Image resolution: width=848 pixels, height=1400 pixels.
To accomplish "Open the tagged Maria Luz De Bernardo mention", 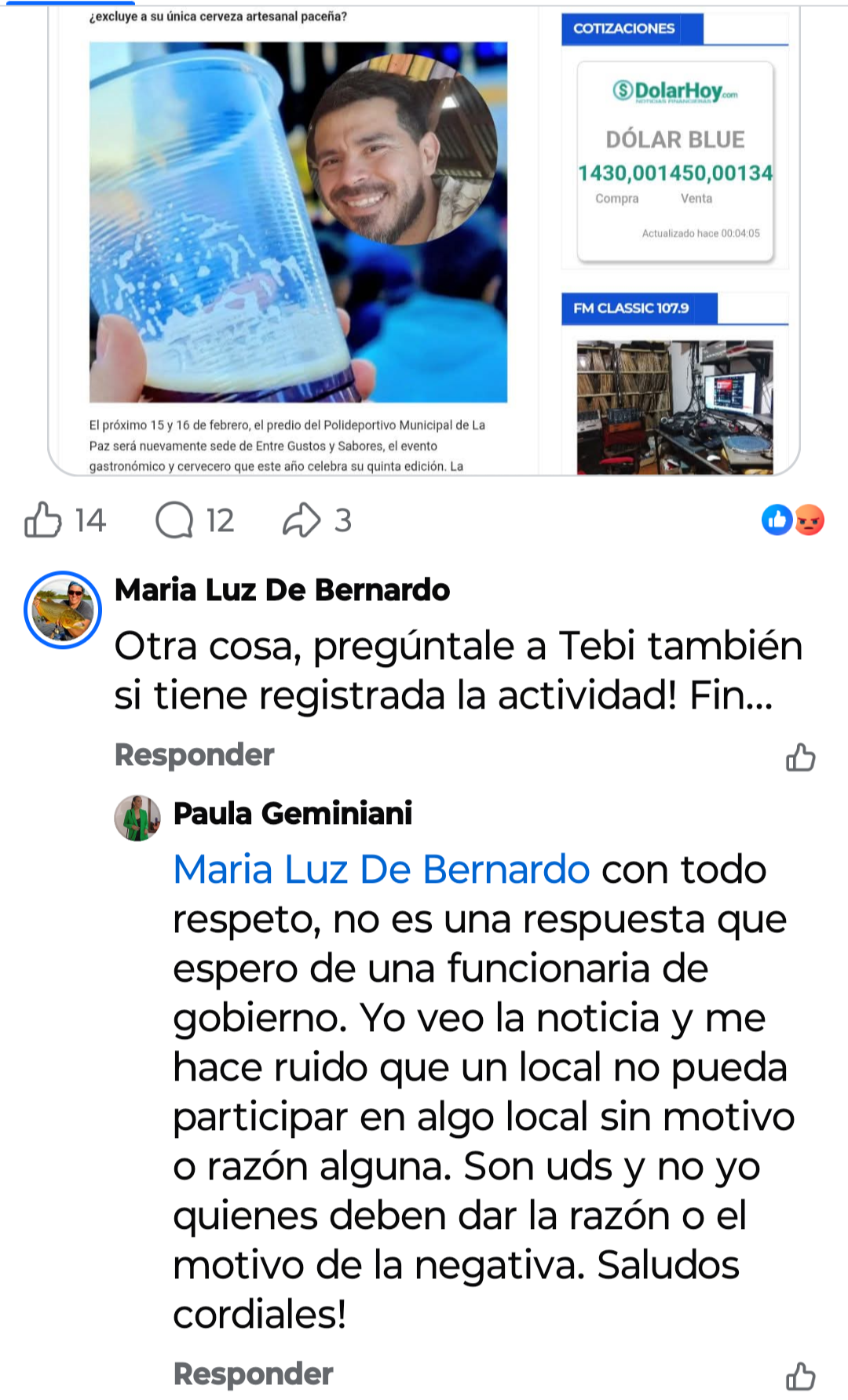I will point(381,870).
